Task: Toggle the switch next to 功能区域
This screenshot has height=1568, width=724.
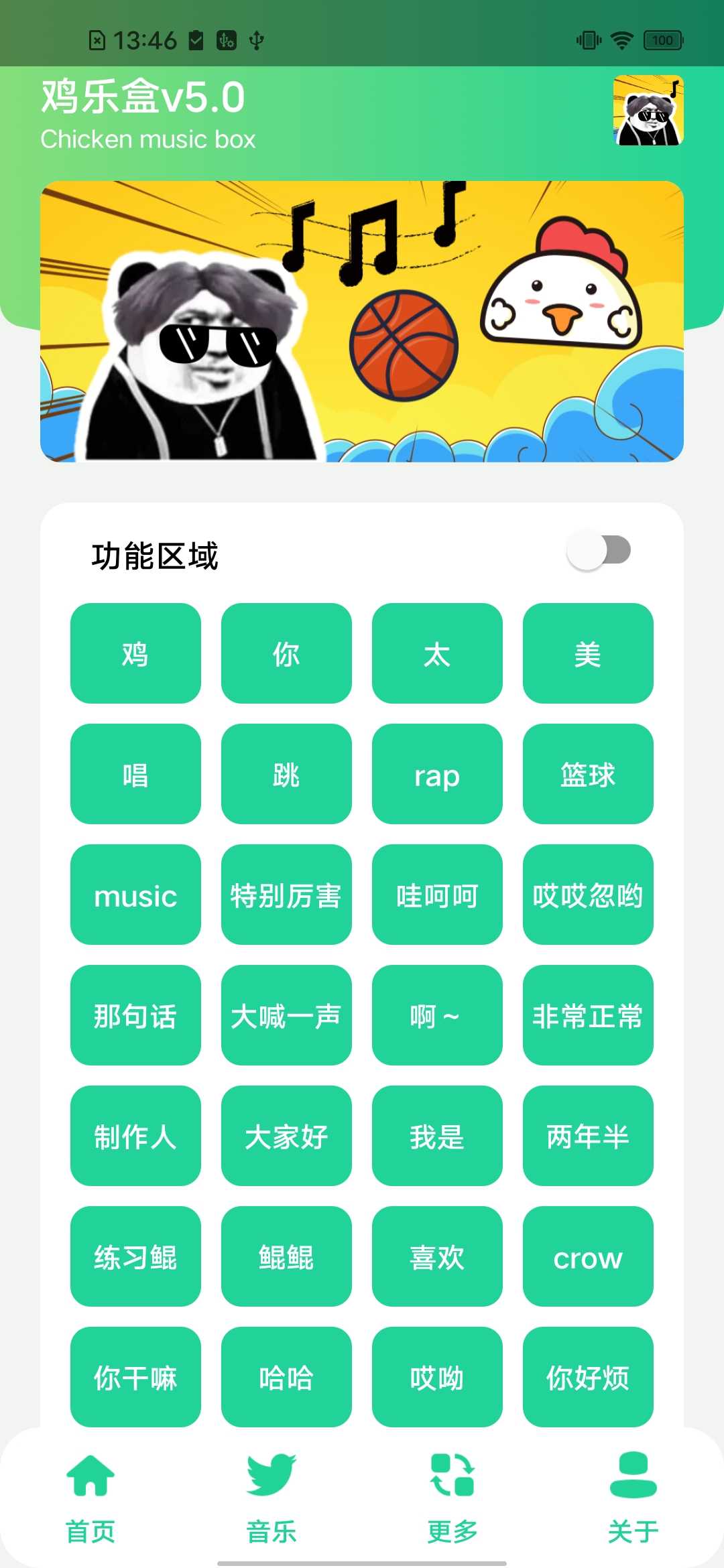Action: click(x=599, y=549)
